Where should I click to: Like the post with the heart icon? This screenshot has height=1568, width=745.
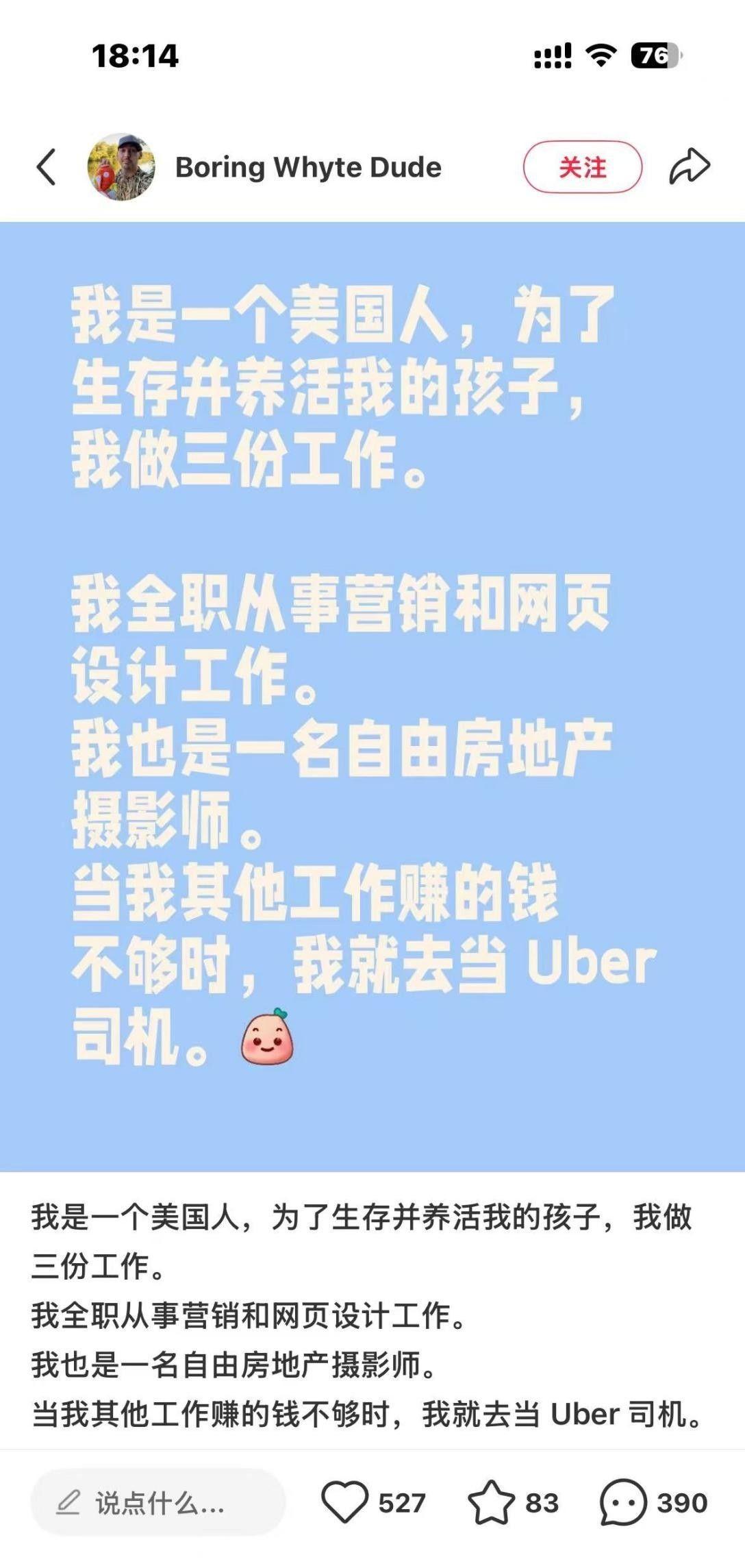point(345,1502)
